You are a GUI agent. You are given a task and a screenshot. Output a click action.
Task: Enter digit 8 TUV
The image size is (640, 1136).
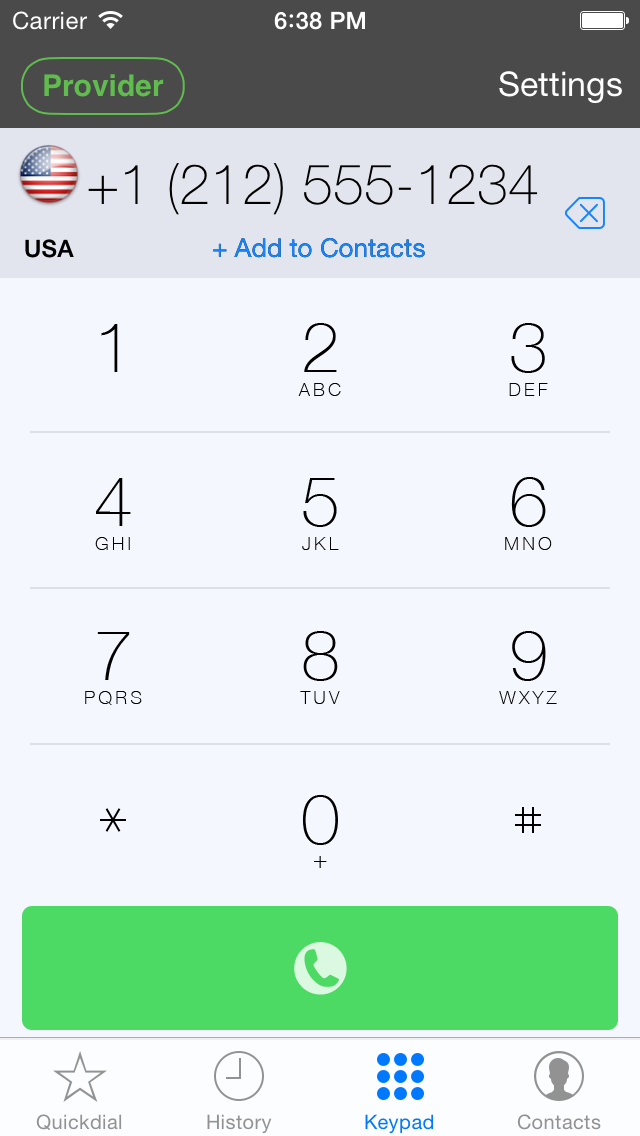pyautogui.click(x=320, y=667)
